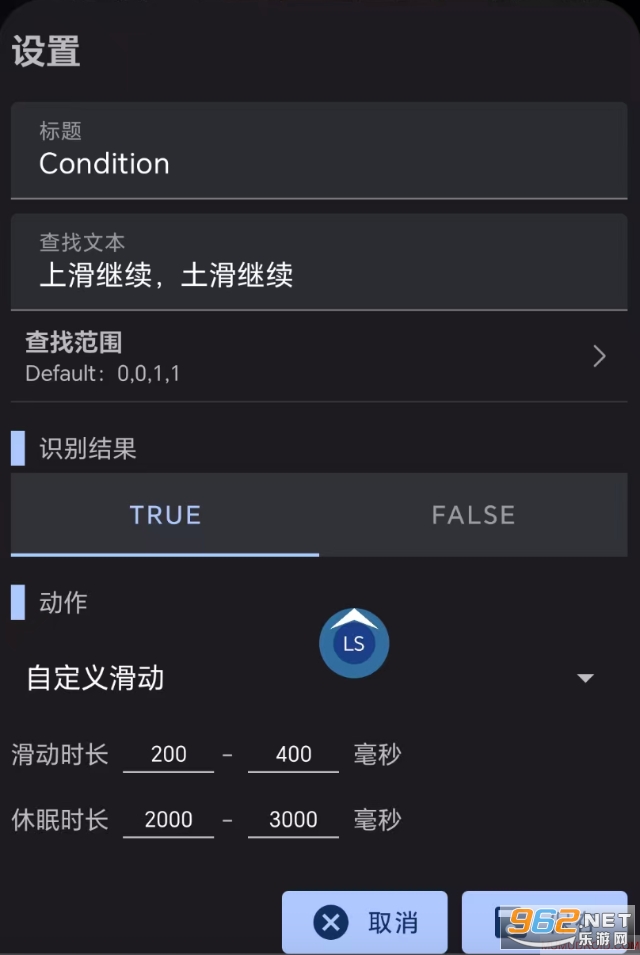Viewport: 640px width, 955px height.
Task: Edit 滑动时长 minimum value 200
Action: click(x=168, y=754)
